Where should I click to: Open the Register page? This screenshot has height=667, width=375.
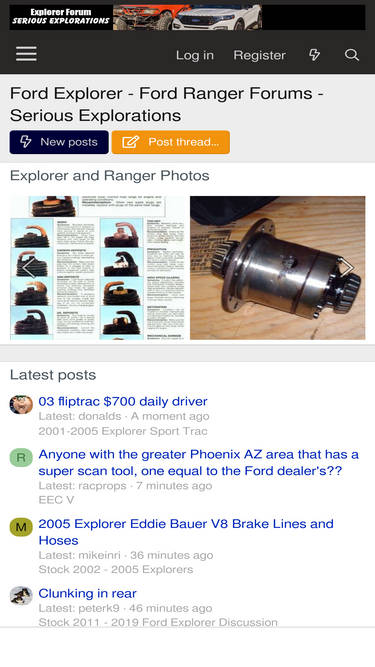259,55
